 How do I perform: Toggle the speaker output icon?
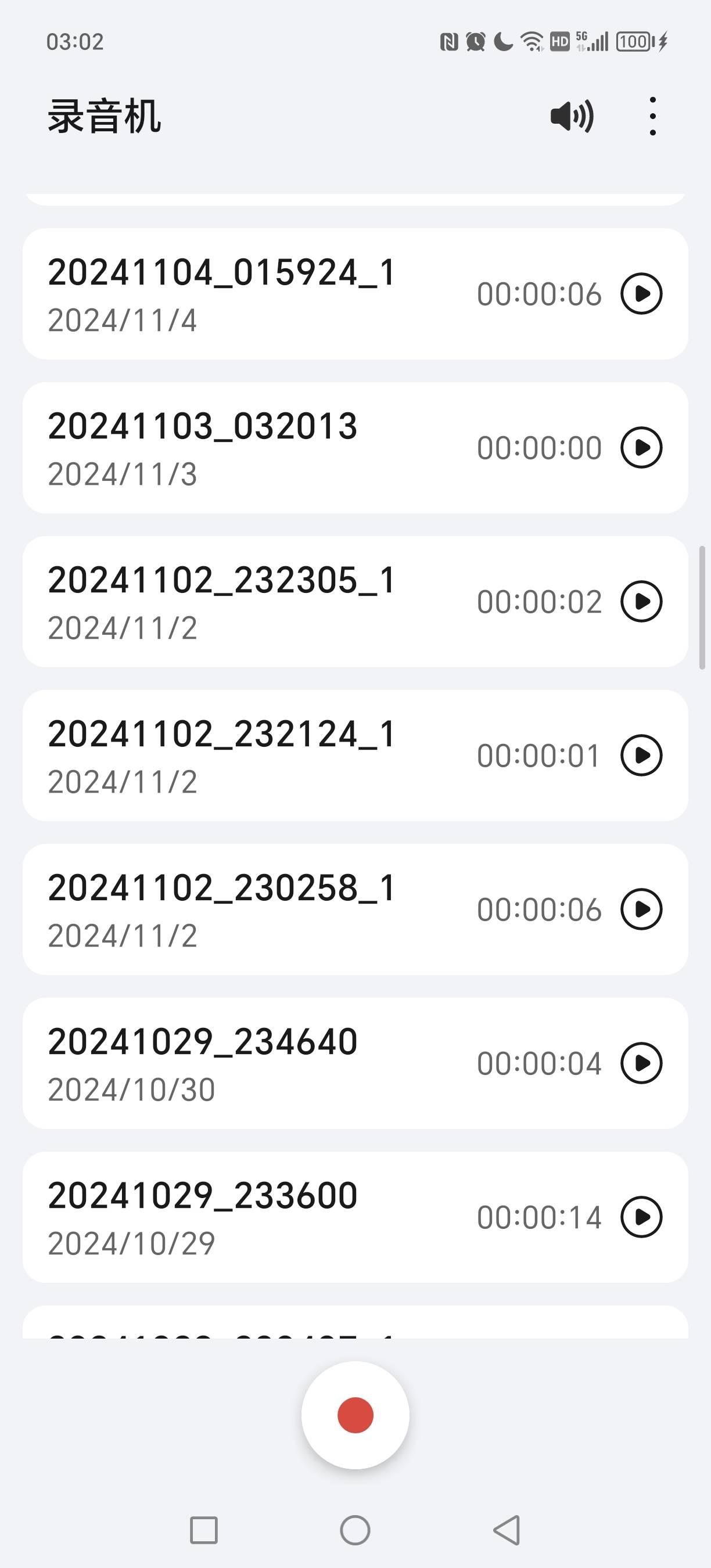tap(572, 116)
